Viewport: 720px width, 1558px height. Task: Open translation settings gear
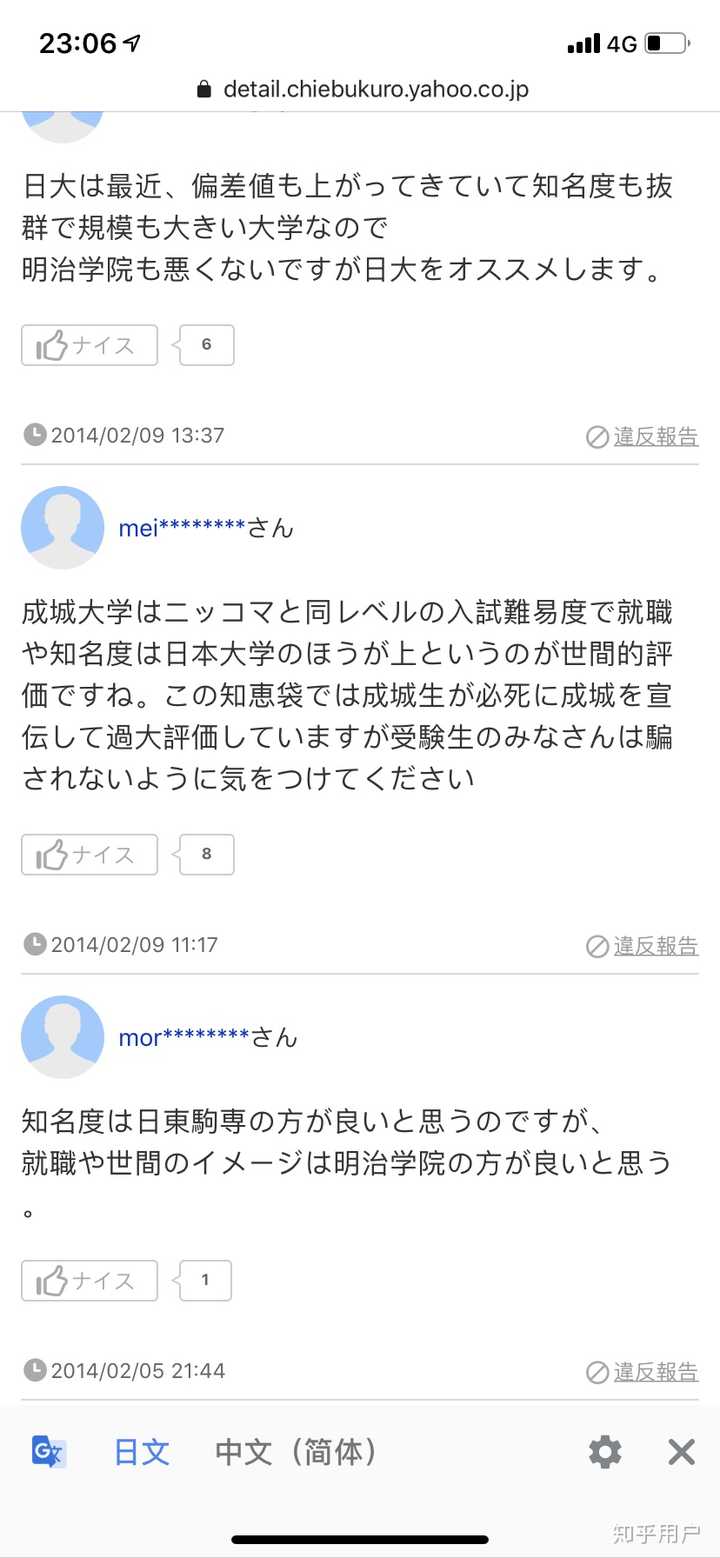click(x=605, y=1452)
